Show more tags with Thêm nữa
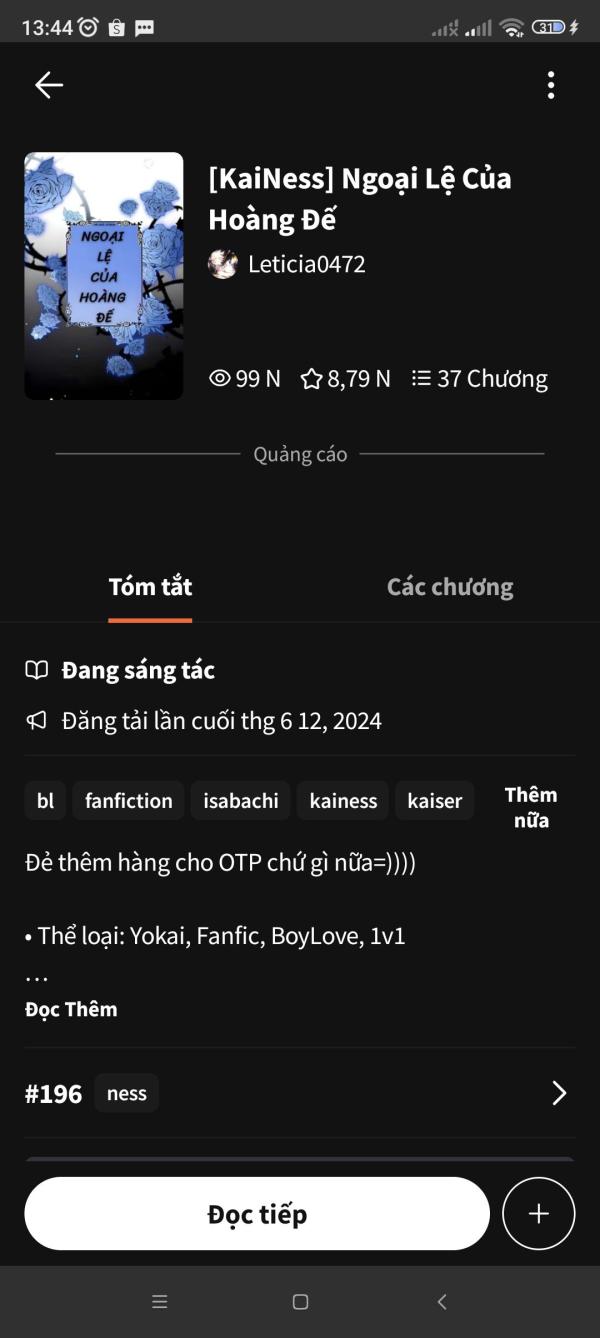600x1338 pixels. click(x=531, y=807)
